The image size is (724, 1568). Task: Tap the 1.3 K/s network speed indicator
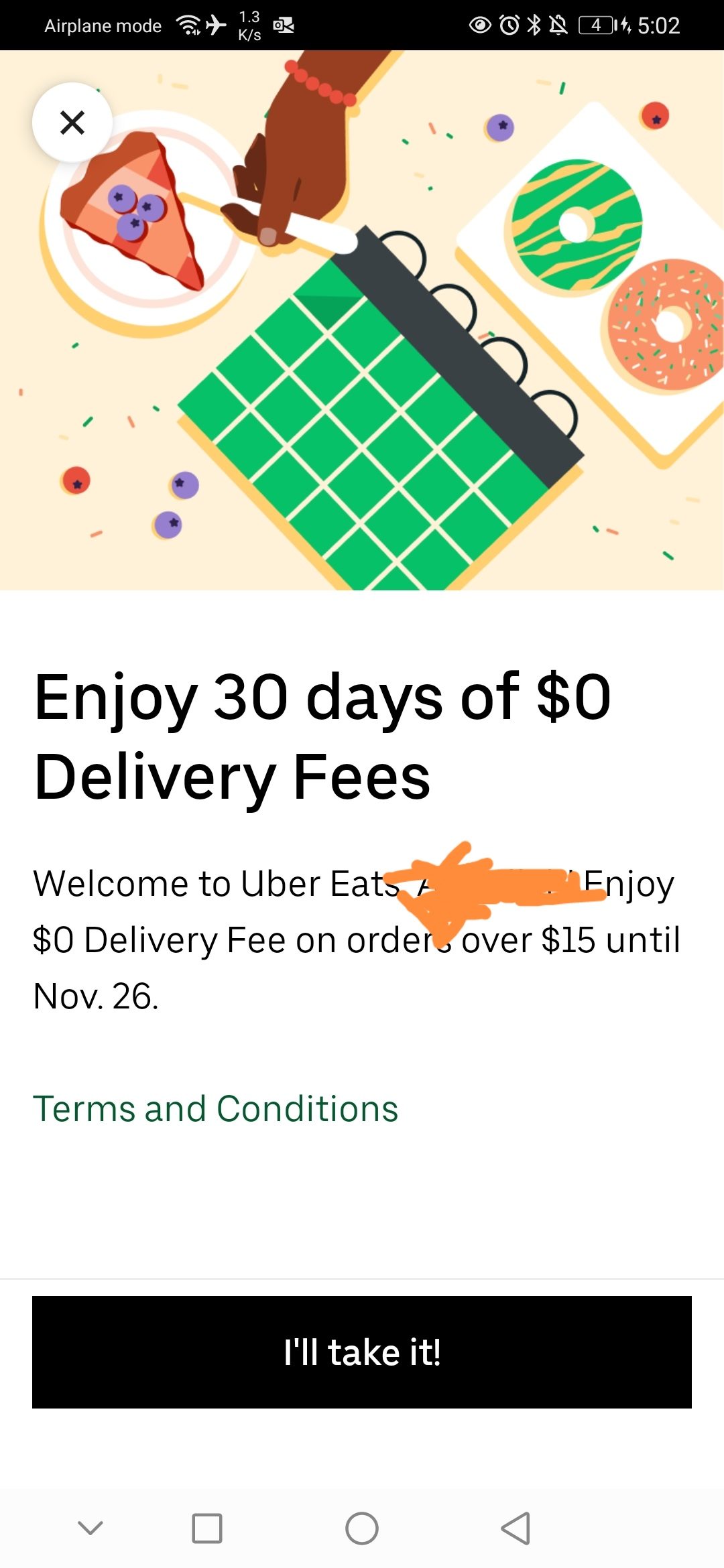(x=249, y=25)
